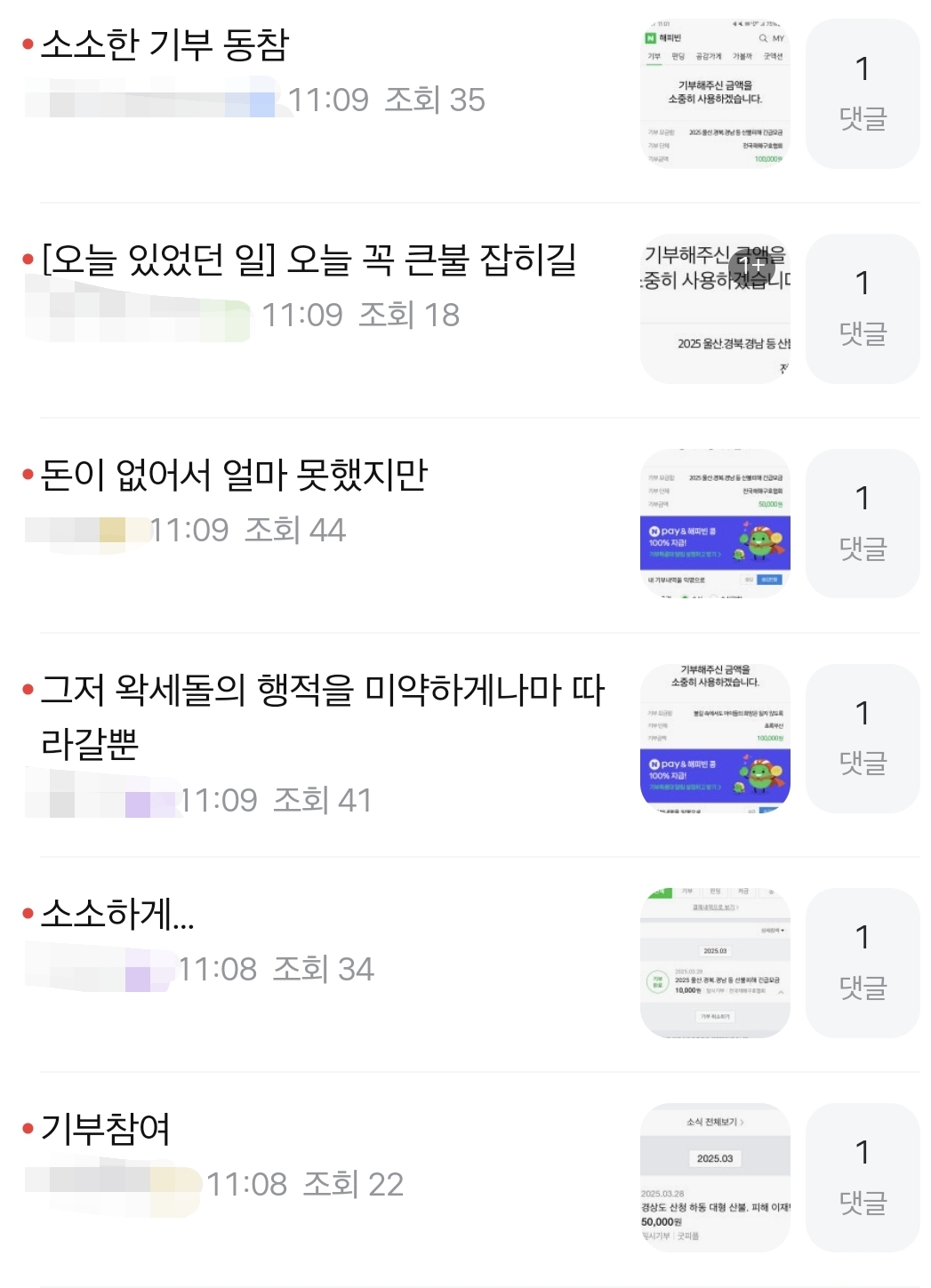This screenshot has height=1288, width=931.
Task: View comments on '오늘 꼭 큰불 잡히길' post
Action: (862, 308)
